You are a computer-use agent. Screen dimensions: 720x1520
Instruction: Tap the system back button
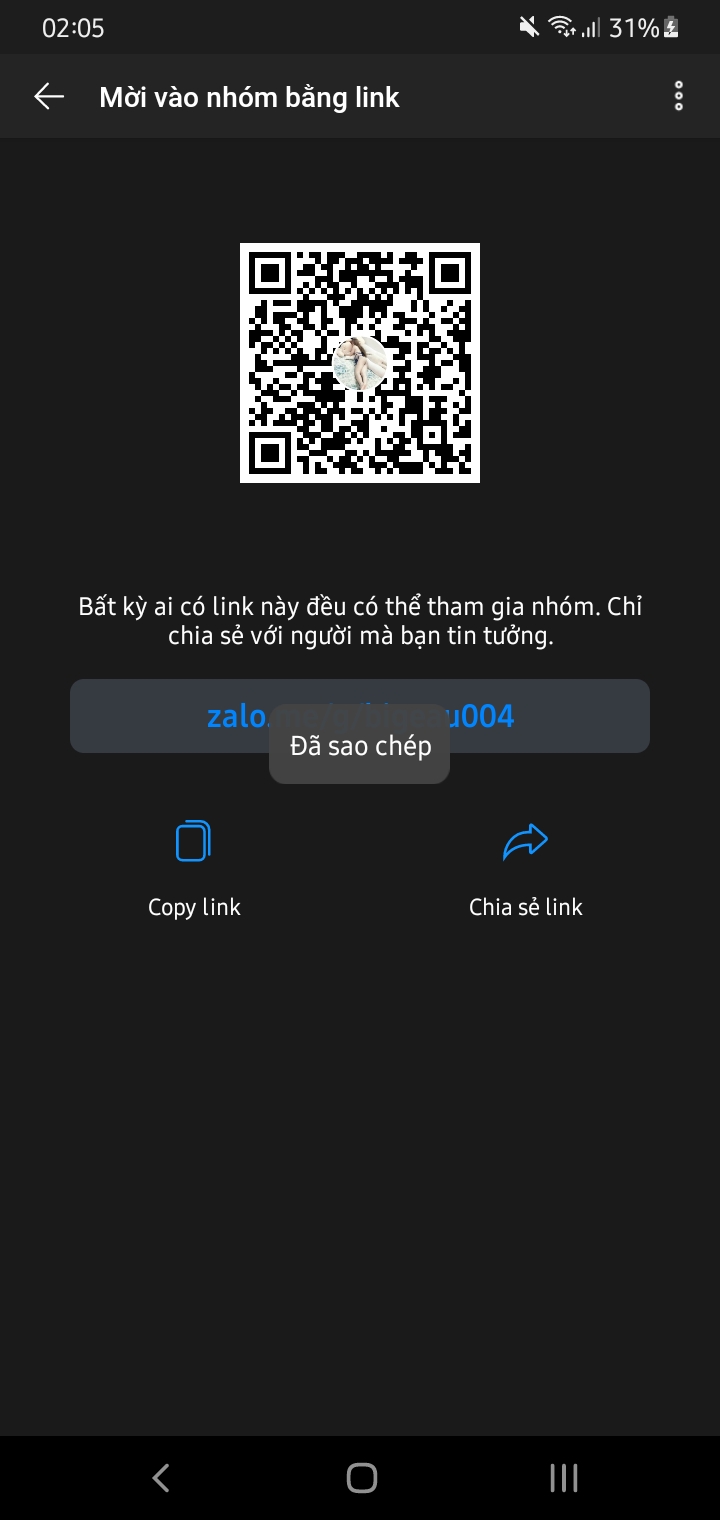[161, 1477]
